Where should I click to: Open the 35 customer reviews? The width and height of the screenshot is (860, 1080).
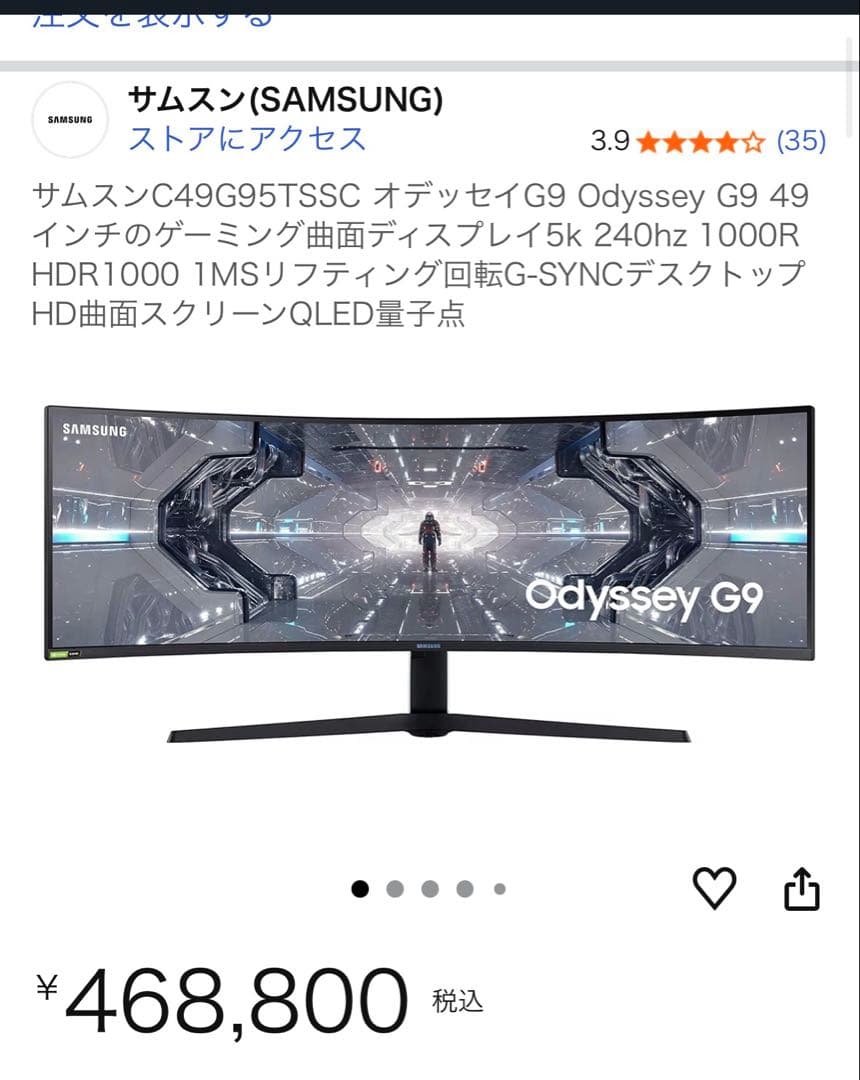(801, 141)
